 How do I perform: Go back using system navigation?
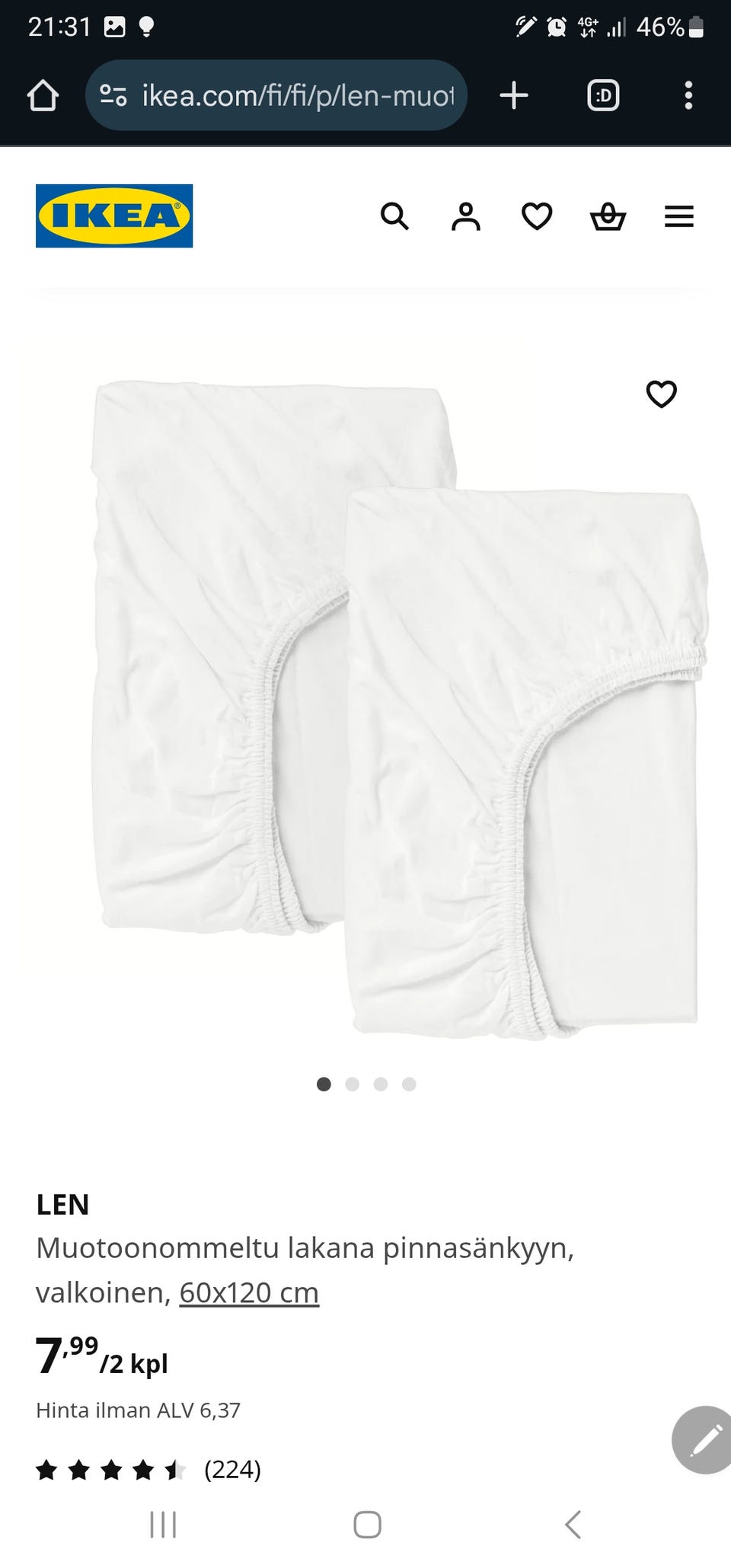[x=573, y=1525]
